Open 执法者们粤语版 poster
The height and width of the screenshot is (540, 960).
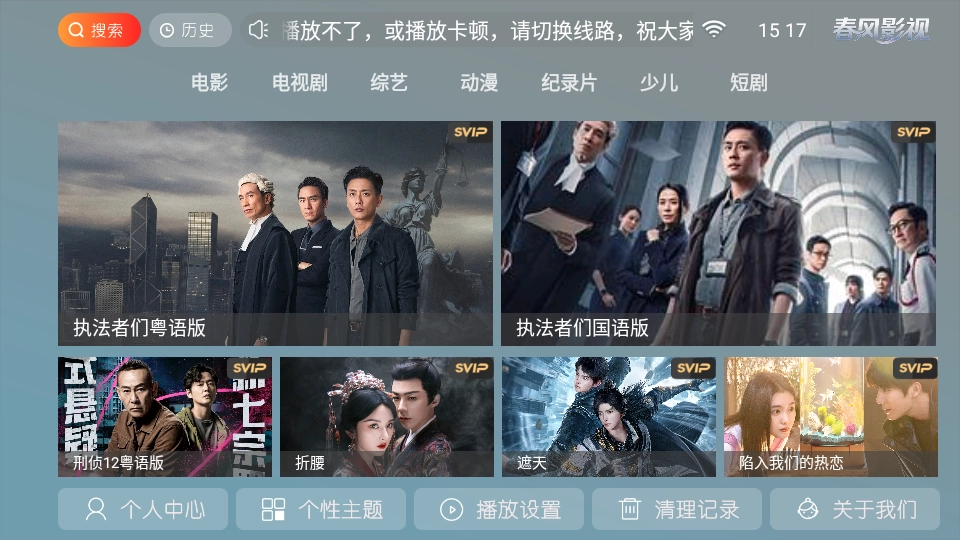pos(275,233)
